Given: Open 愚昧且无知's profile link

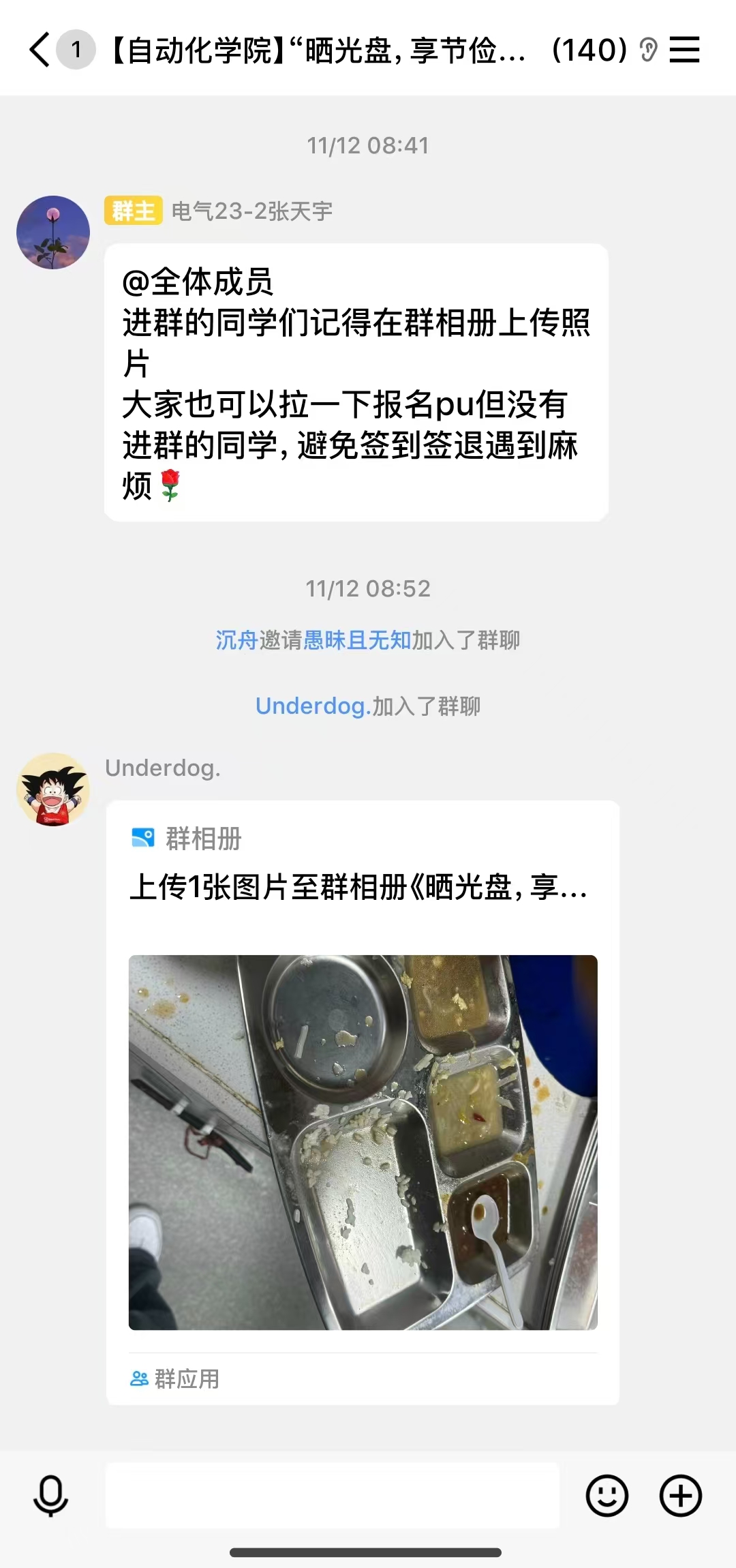Looking at the screenshot, I should [357, 640].
